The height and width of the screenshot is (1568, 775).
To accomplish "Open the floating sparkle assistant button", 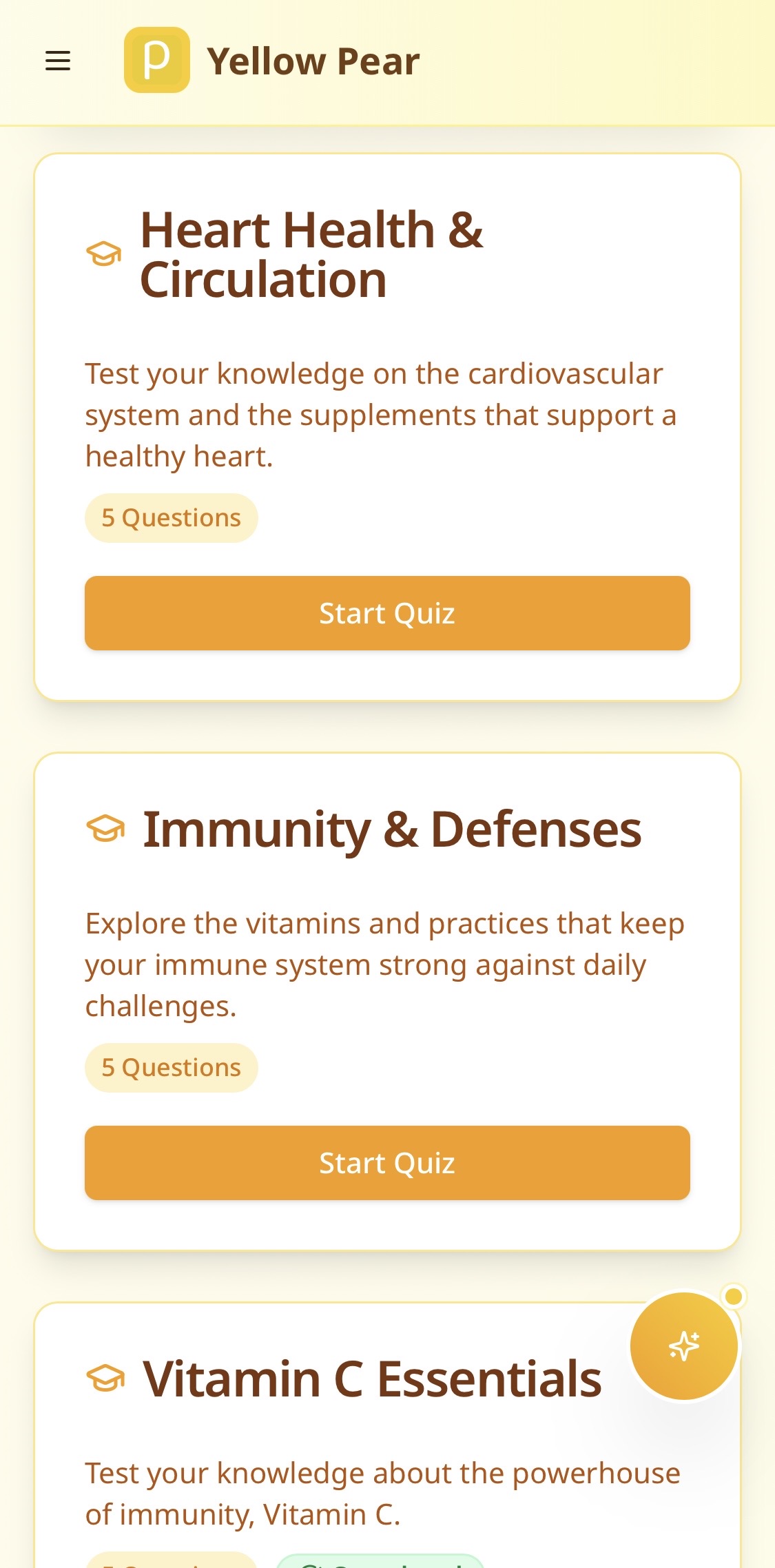I will click(683, 1347).
